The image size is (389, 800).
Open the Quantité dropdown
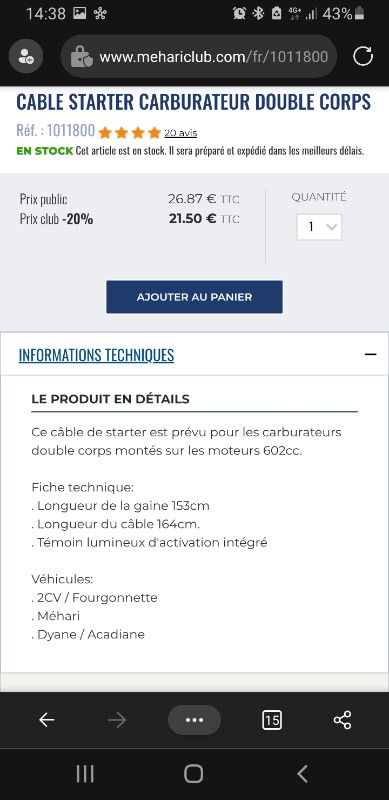319,227
